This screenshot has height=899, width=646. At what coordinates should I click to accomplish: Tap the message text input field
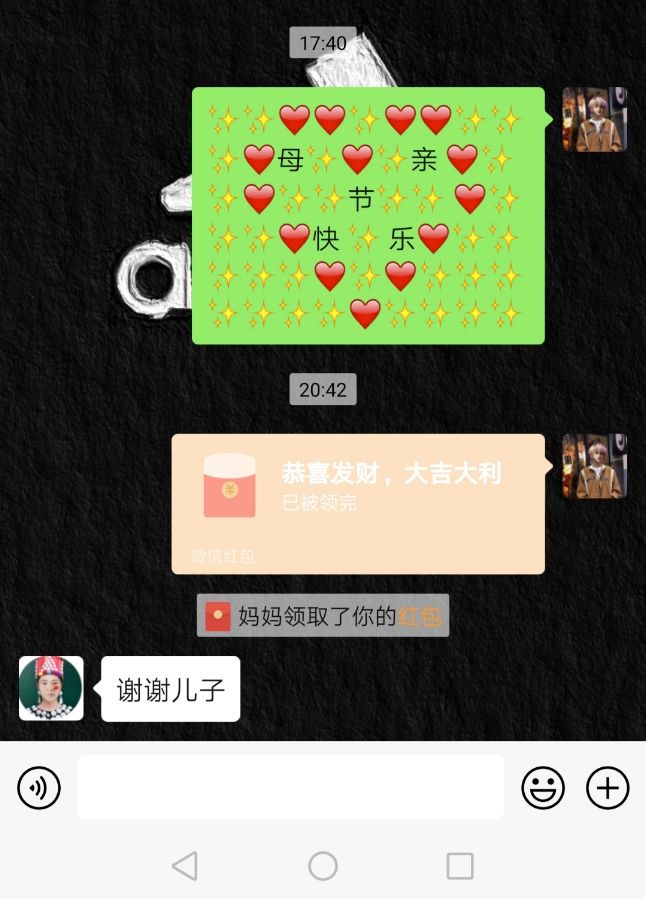click(290, 787)
